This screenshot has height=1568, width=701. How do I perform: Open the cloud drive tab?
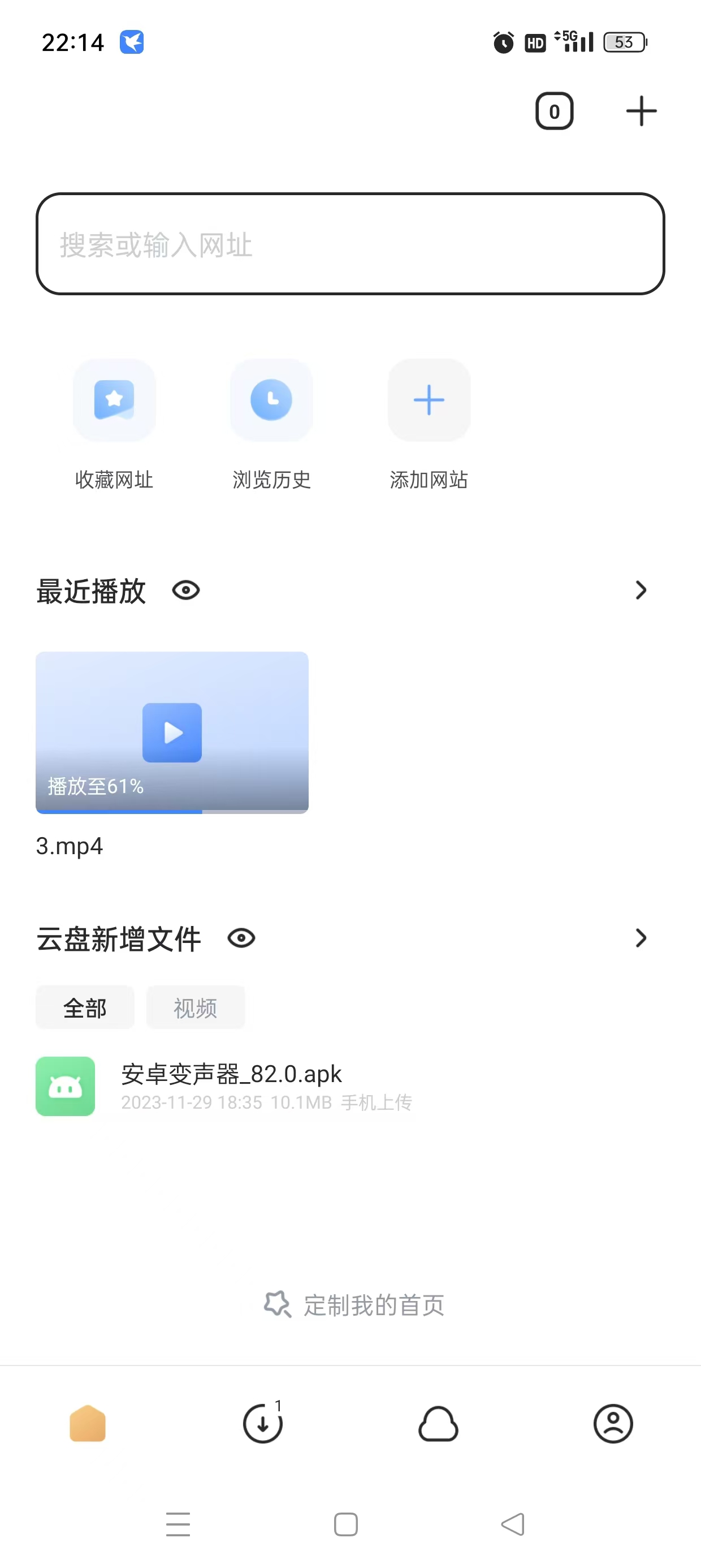pos(438,1424)
